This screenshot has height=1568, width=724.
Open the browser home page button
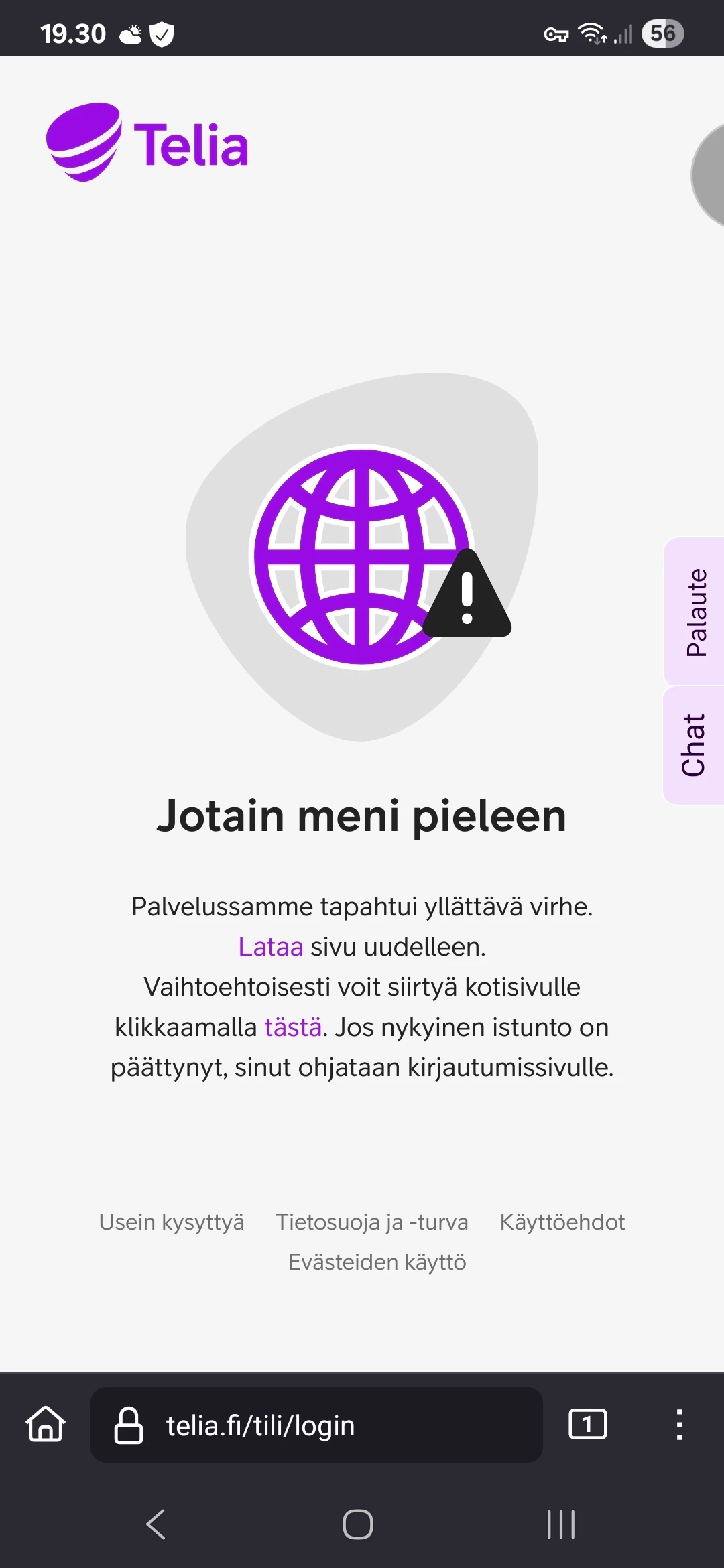tap(46, 1424)
